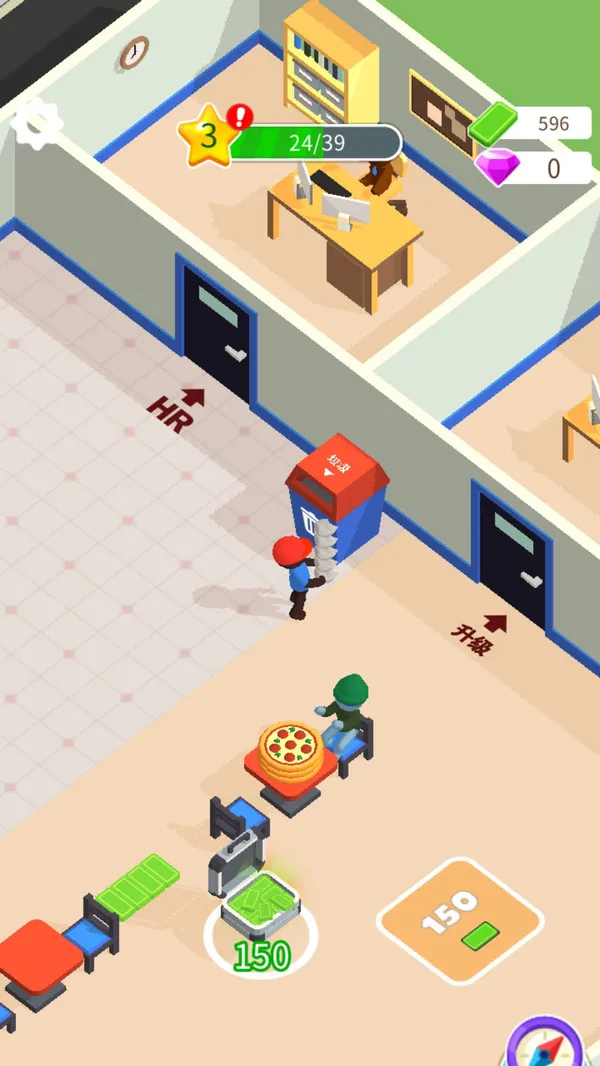This screenshot has width=600, height=1066.
Task: Open the compass navigation button
Action: click(x=545, y=1045)
